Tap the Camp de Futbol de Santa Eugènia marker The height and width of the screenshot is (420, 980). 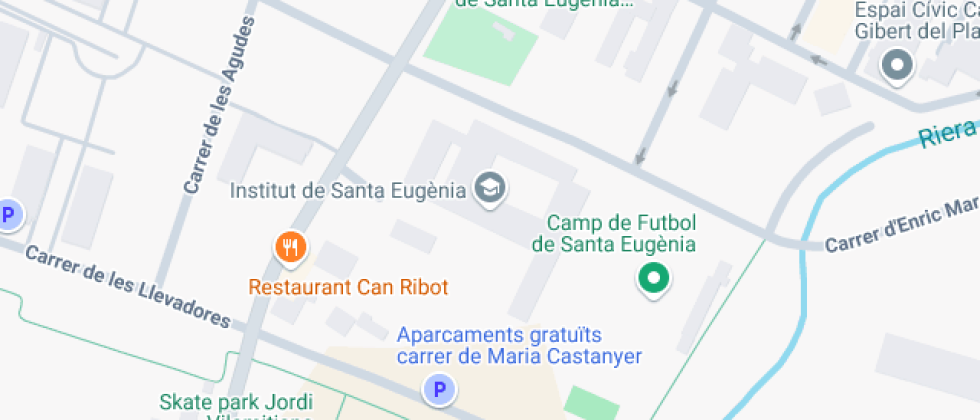pyautogui.click(x=654, y=279)
